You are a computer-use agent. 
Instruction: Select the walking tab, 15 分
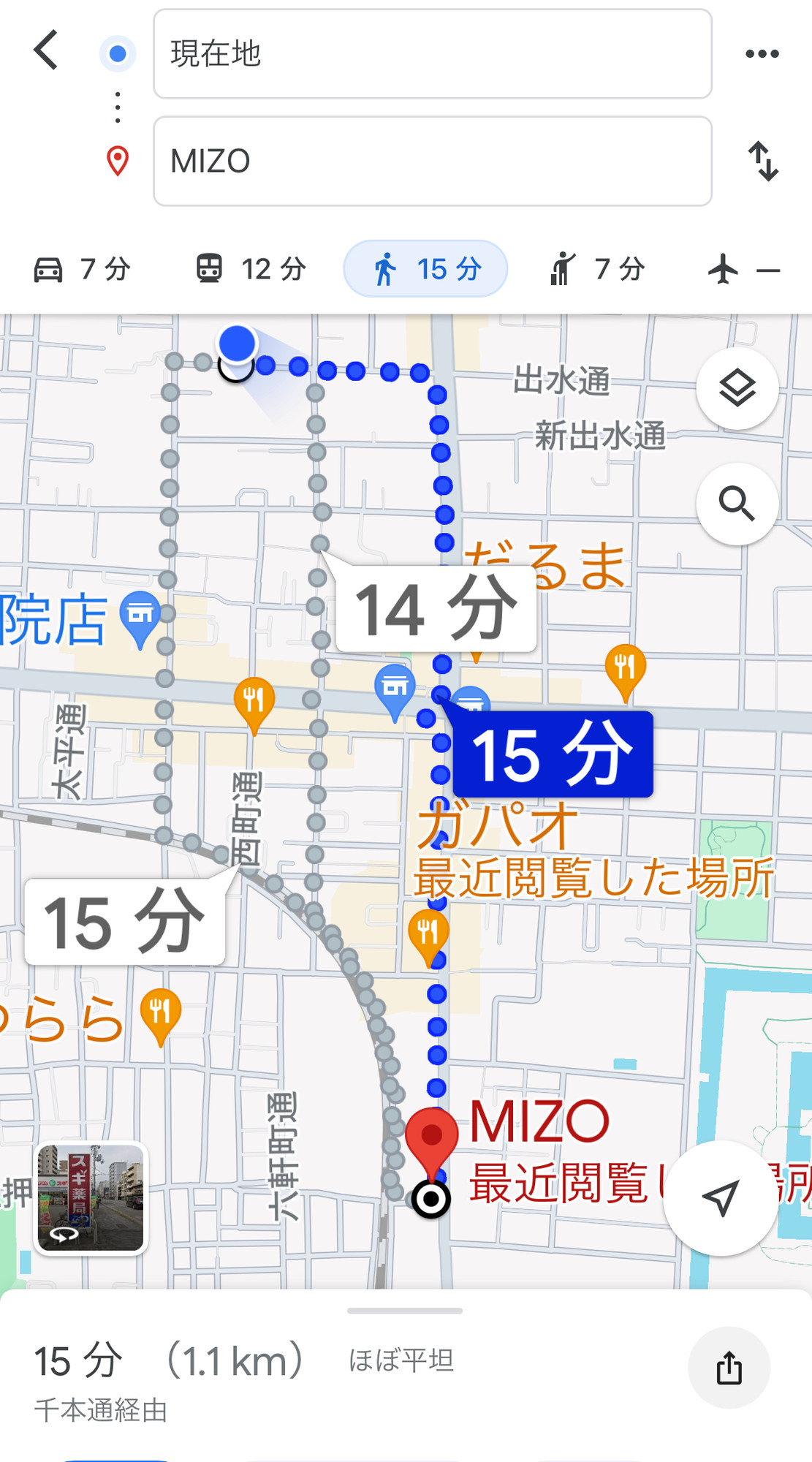tap(425, 269)
